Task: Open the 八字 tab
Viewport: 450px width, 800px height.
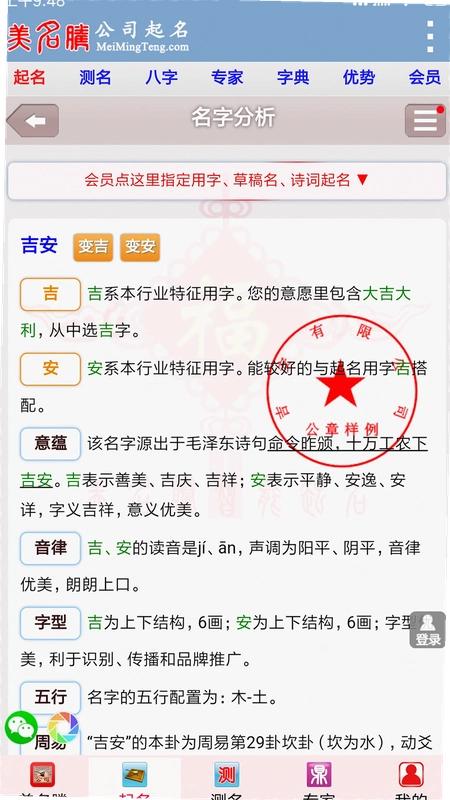Action: tap(161, 78)
